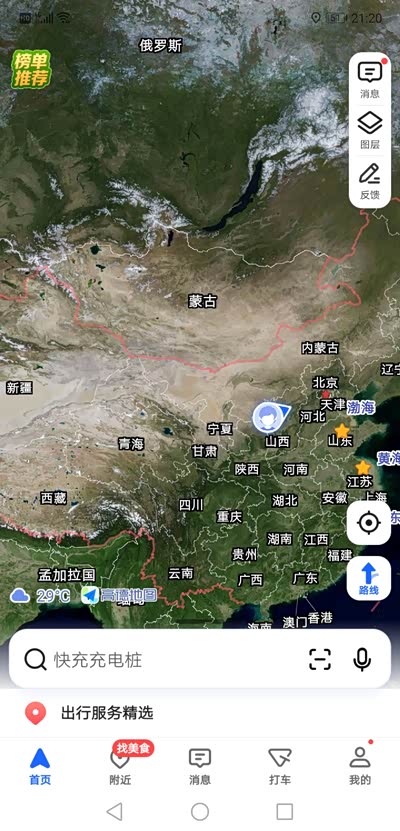Tap the user location avatar on map

(267, 417)
